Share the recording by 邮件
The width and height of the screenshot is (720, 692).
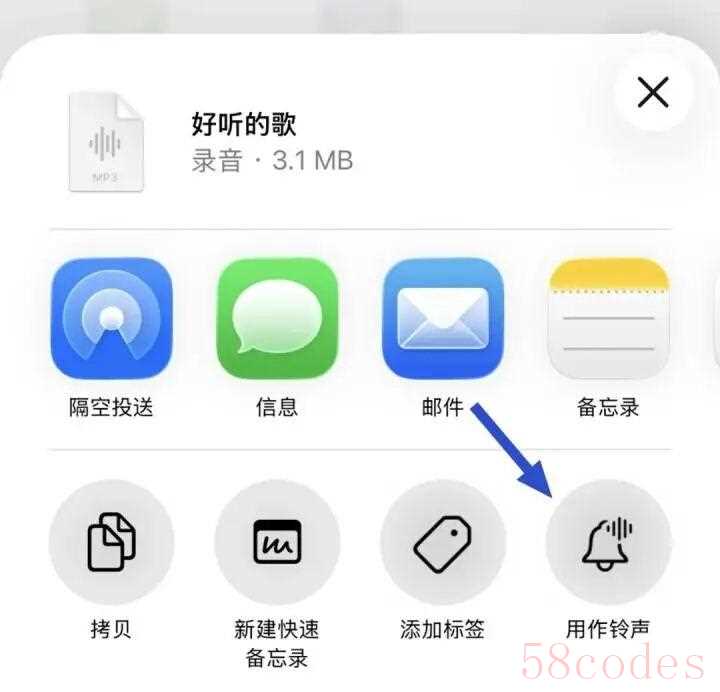(442, 318)
